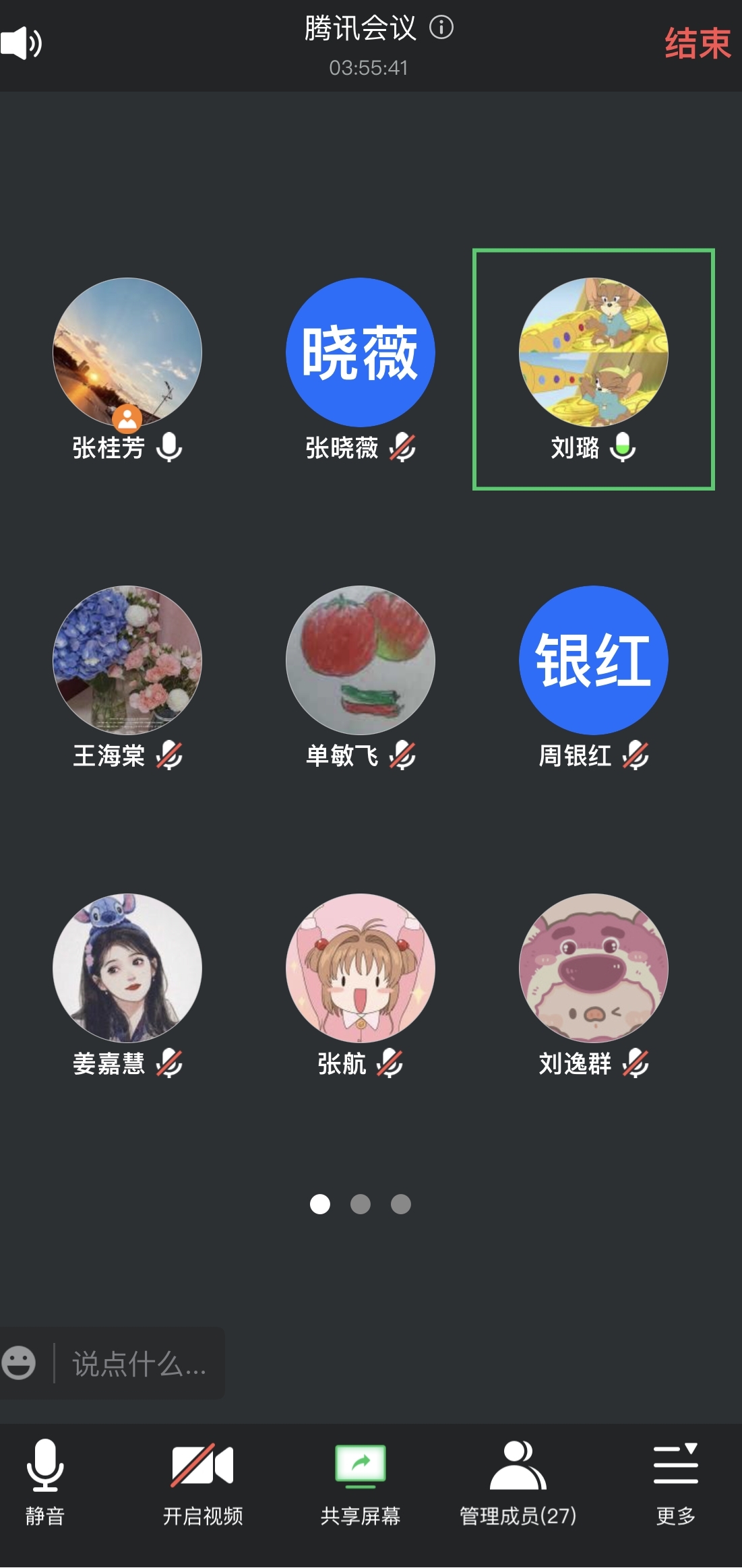The width and height of the screenshot is (742, 1568).
Task: Open the emoji picker beside chat input
Action: [19, 1364]
